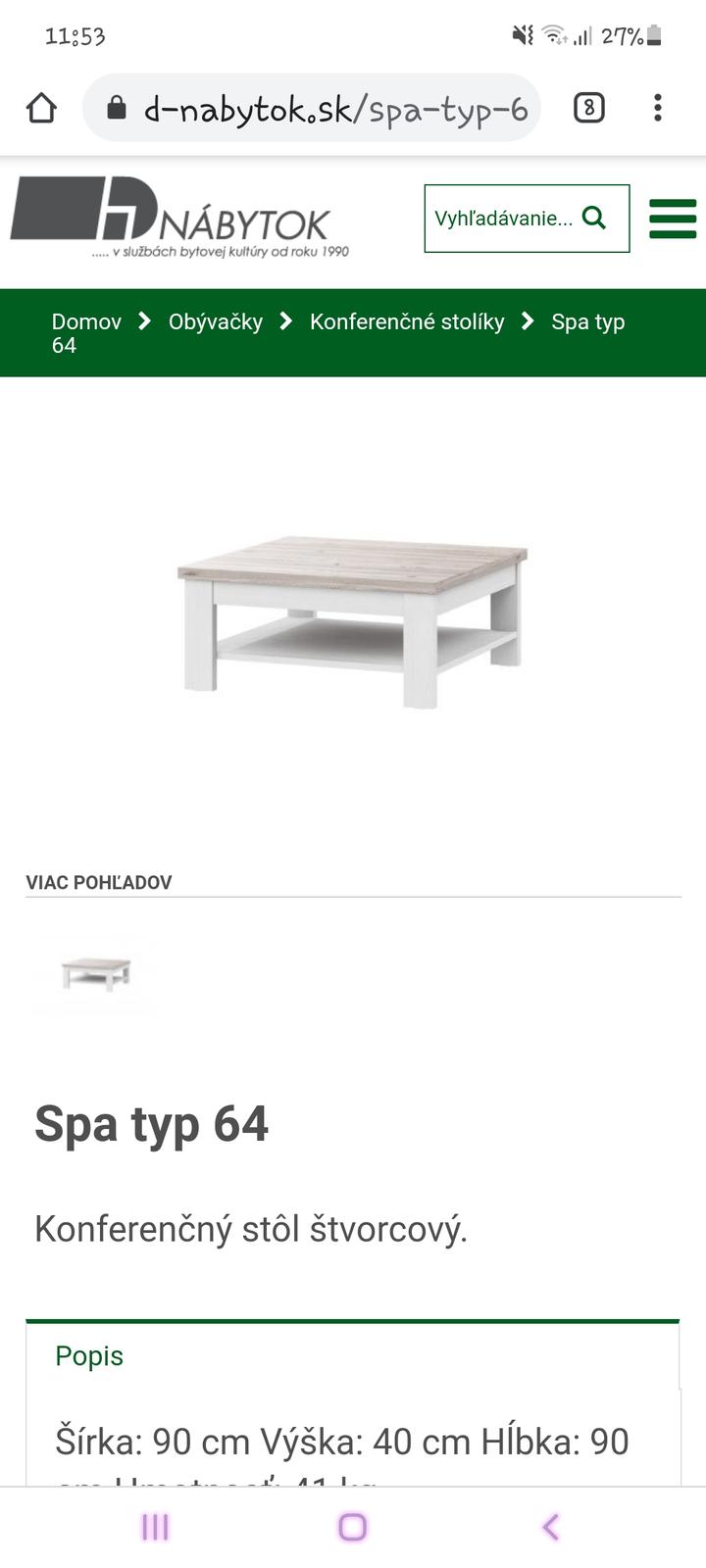The image size is (706, 1568).
Task: Open the browser tabs switcher
Action: 588,108
